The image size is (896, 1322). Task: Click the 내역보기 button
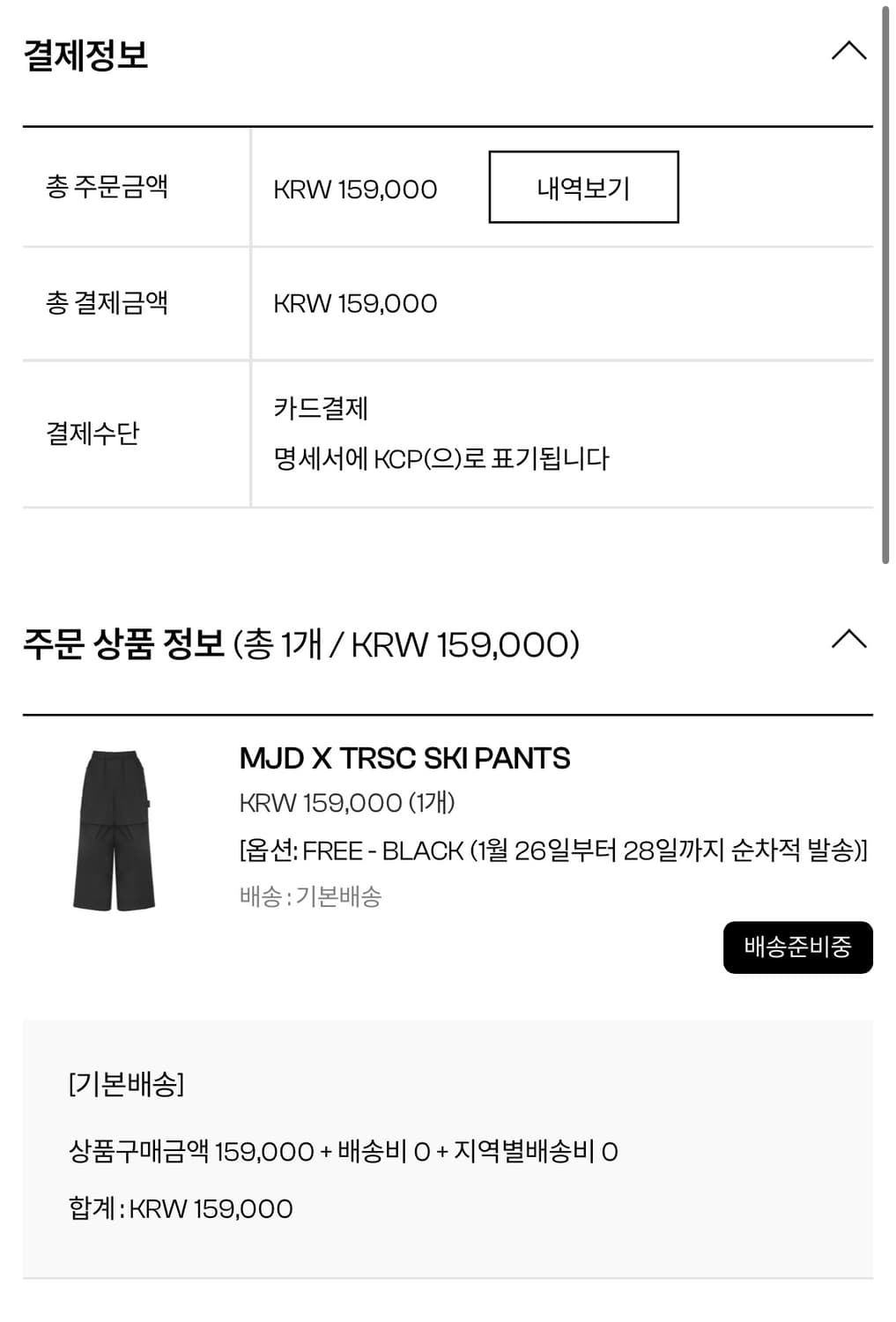click(x=581, y=186)
